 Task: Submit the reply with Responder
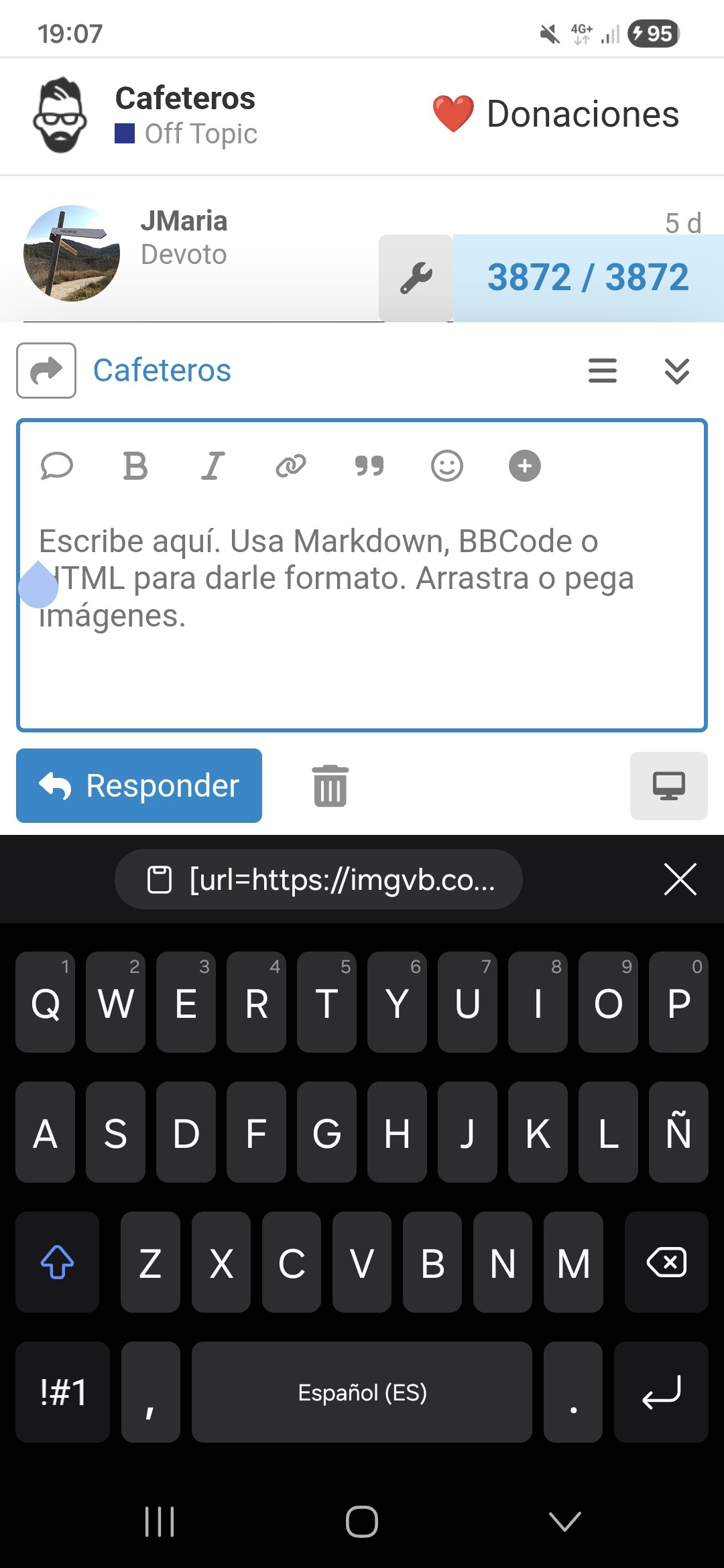pos(139,785)
